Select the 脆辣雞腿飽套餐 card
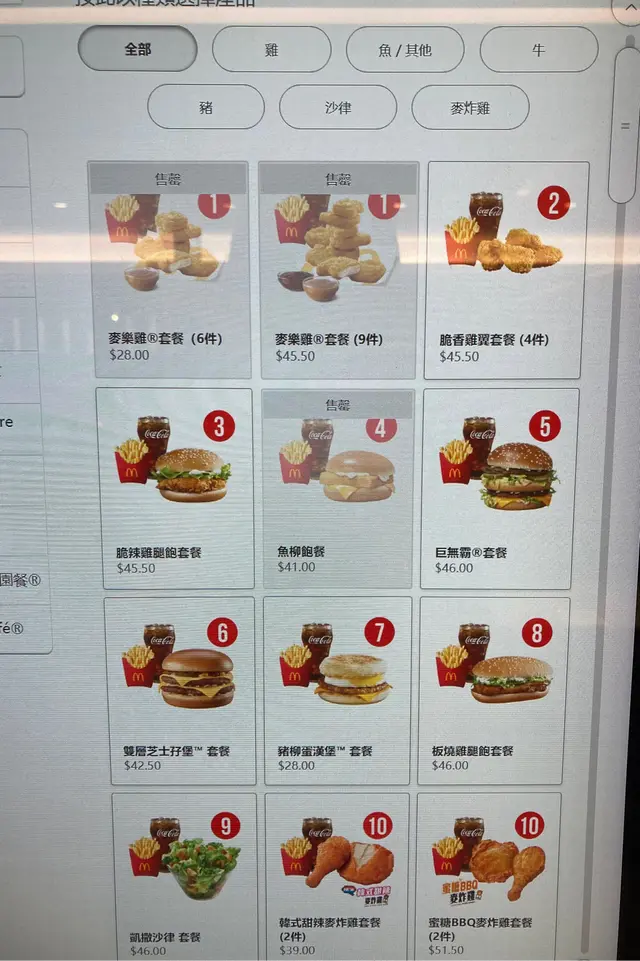 click(x=175, y=488)
